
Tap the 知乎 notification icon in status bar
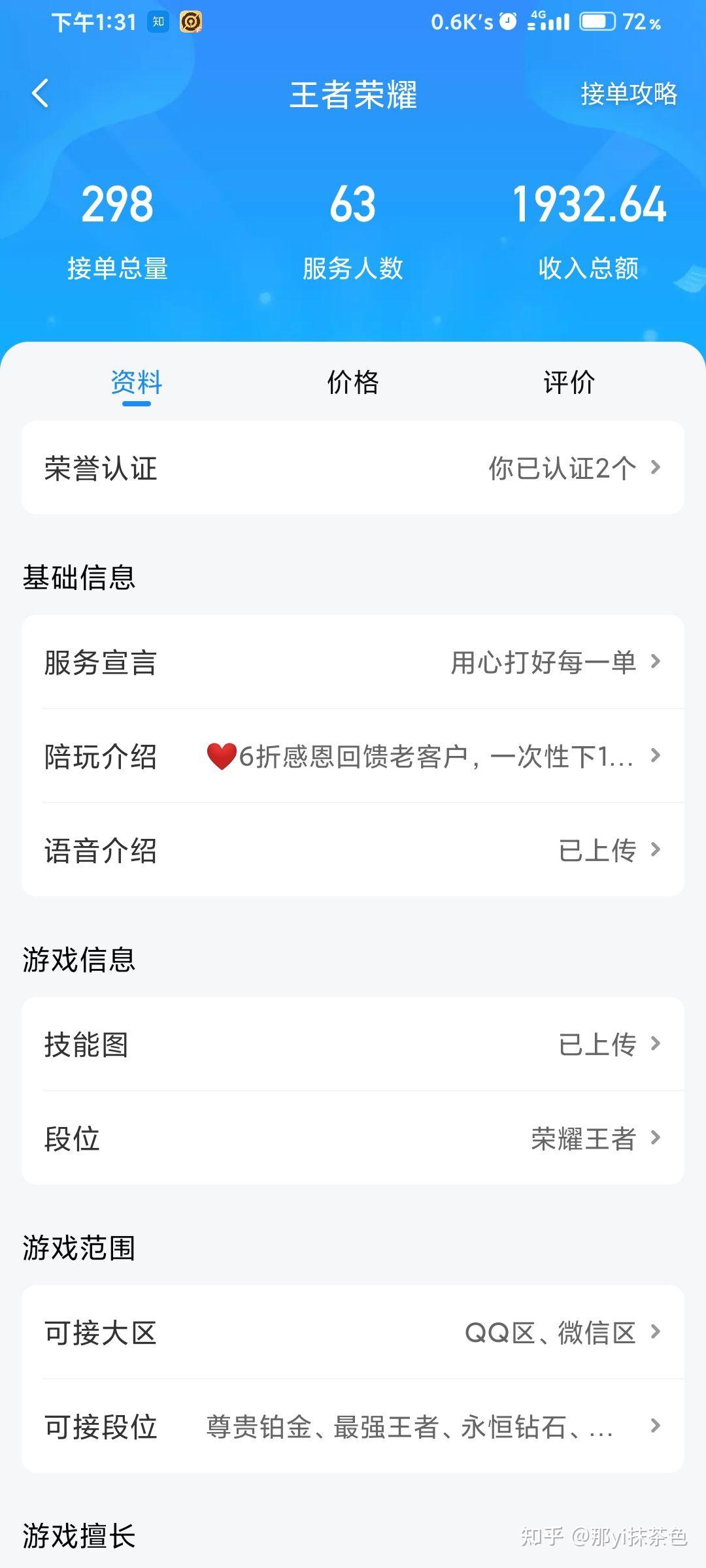(157, 22)
